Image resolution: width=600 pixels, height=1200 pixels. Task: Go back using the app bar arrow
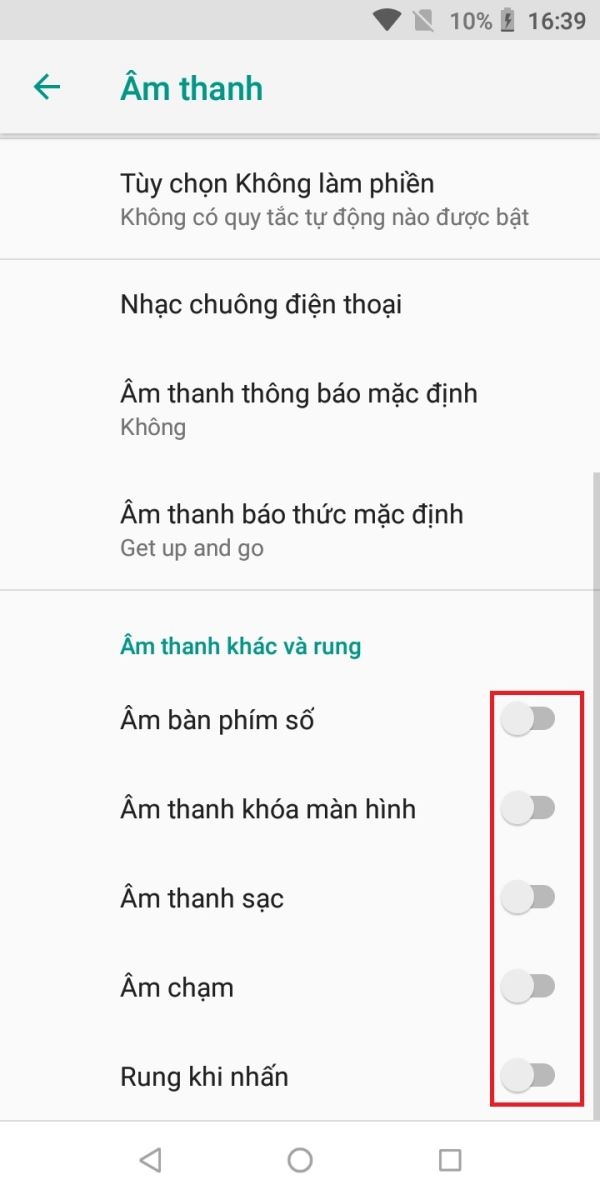(47, 87)
